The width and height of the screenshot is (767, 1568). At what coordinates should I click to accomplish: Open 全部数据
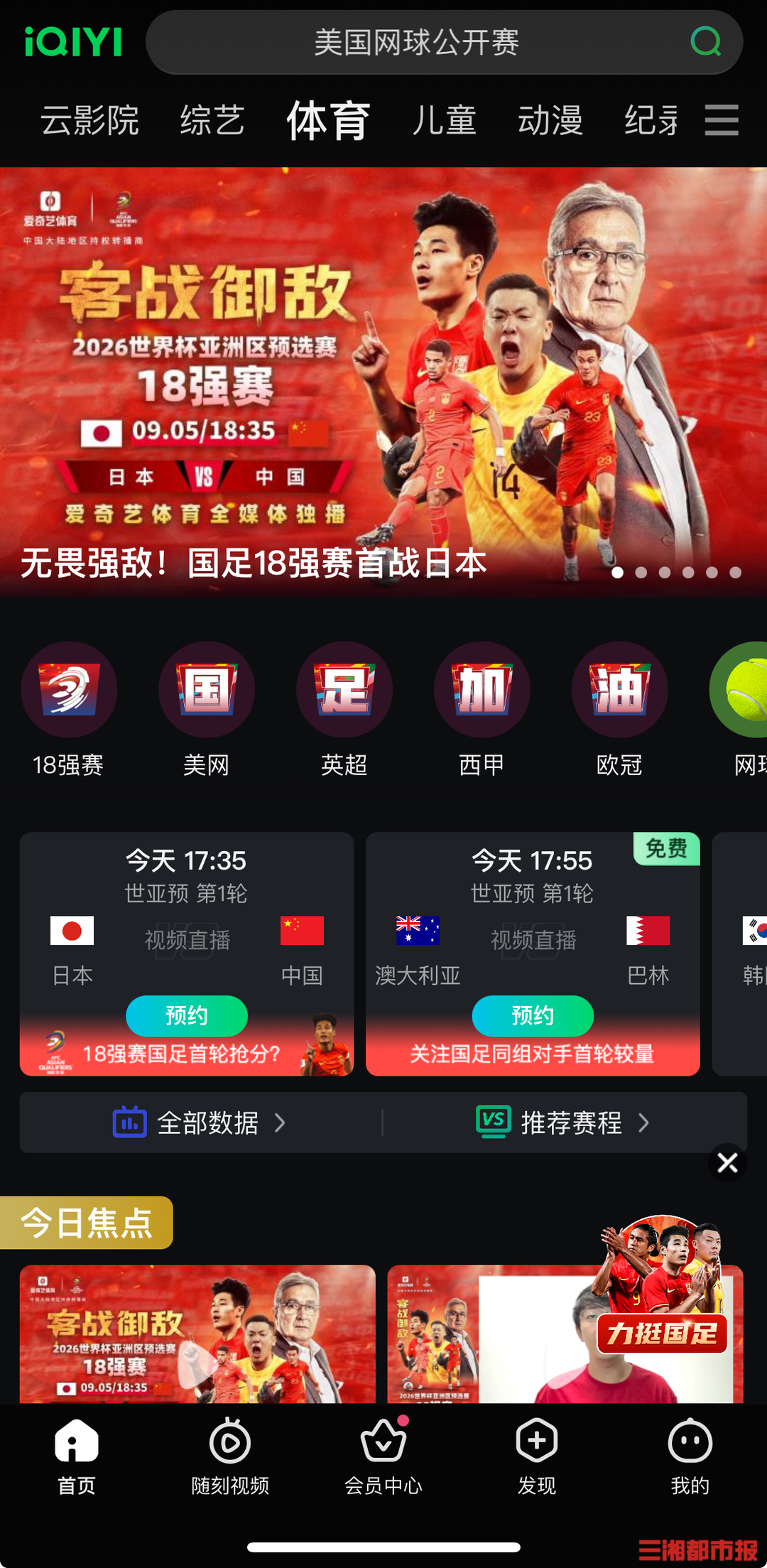pyautogui.click(x=200, y=1123)
